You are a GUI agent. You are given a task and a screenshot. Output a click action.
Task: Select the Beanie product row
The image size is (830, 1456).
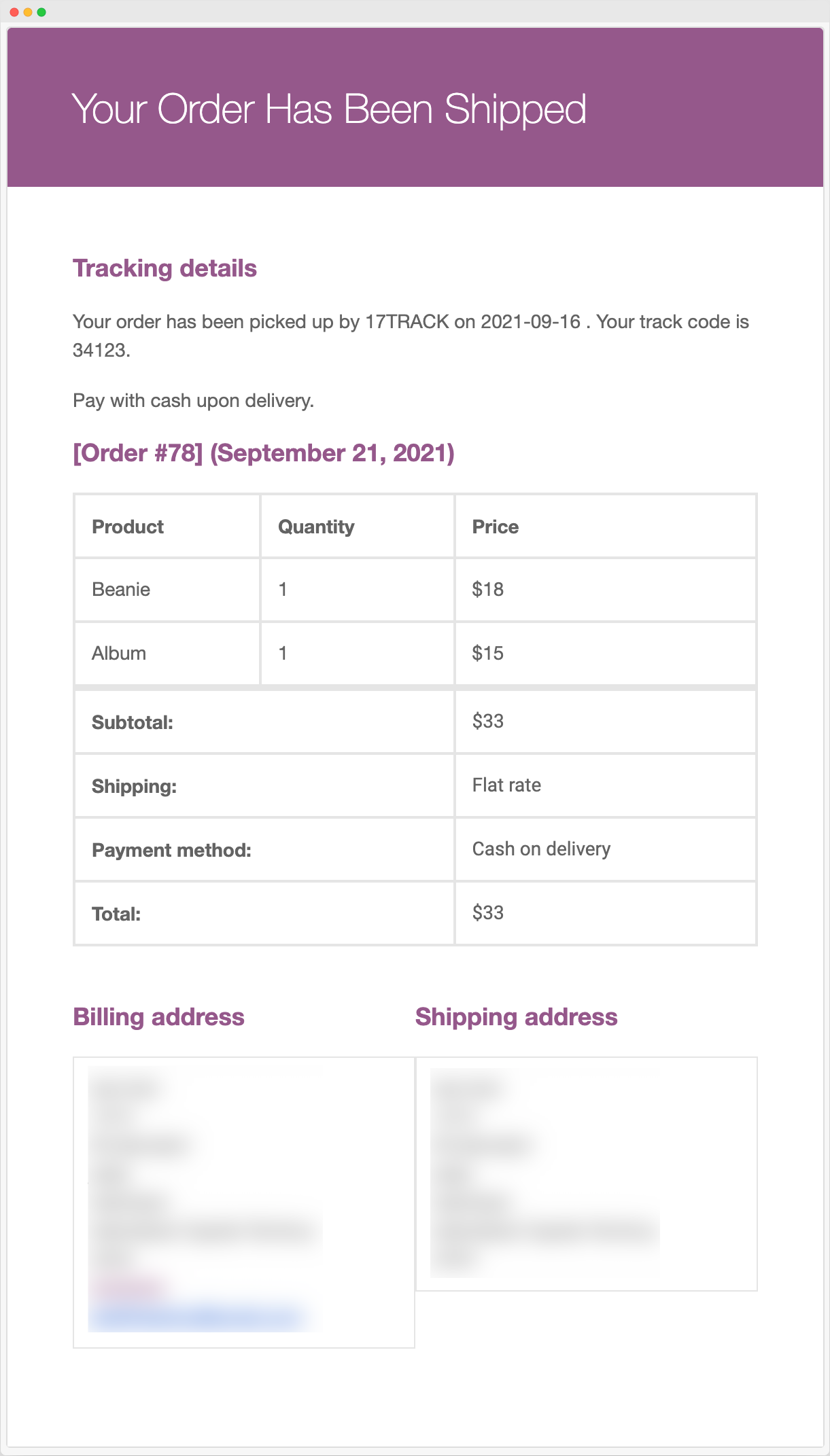click(121, 589)
